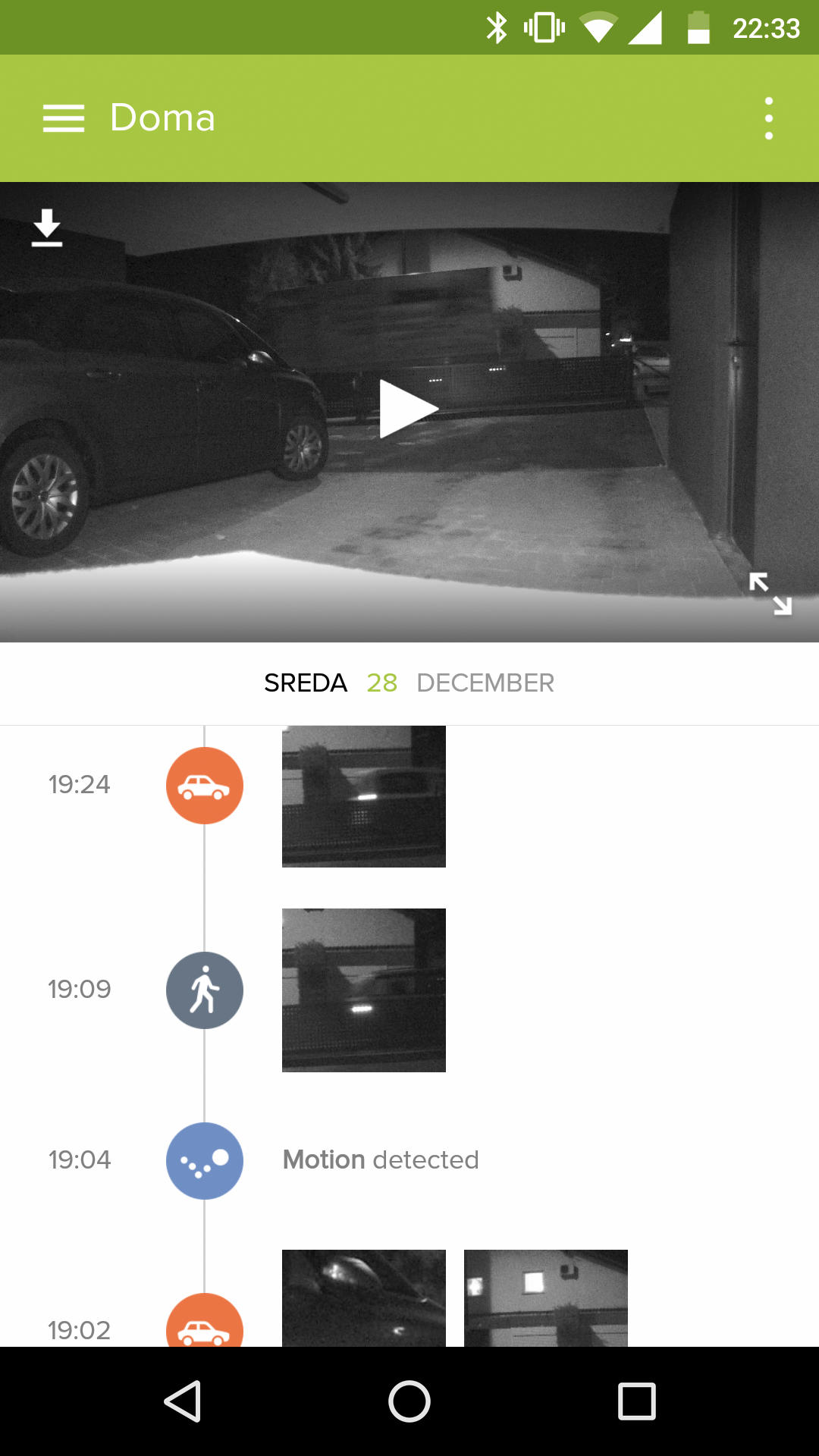Open the first 19:02 car thumbnail
Screen dimensions: 819x1456
coord(364,1298)
